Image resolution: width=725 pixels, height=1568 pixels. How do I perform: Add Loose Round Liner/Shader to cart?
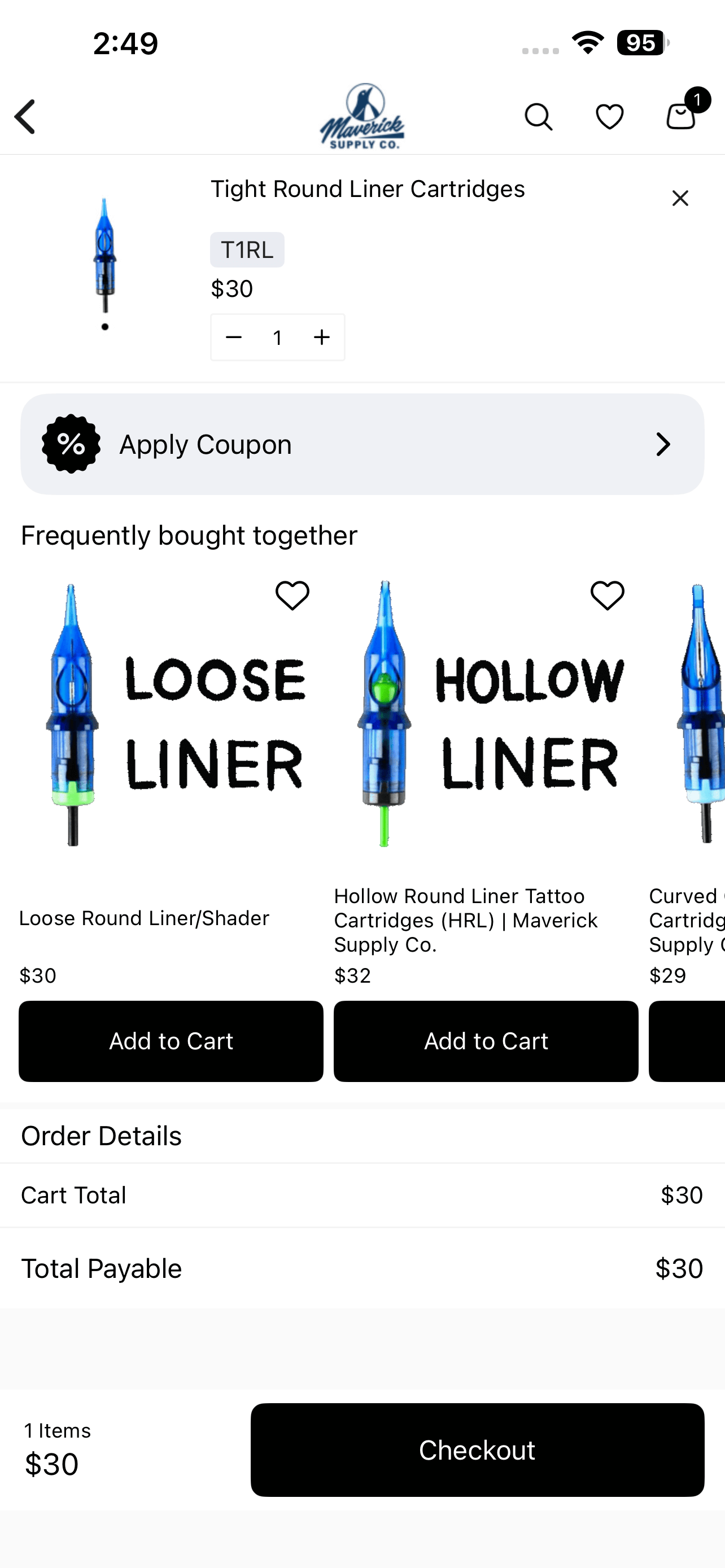point(171,1041)
